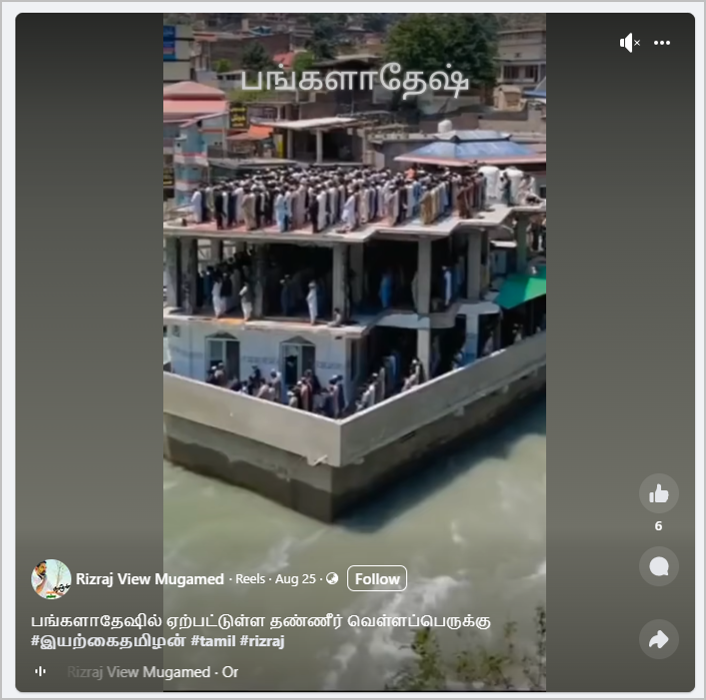Screen dimensions: 706x700
Task: Open the Rizraj View Mugamed profile name link
Action: pos(150,579)
